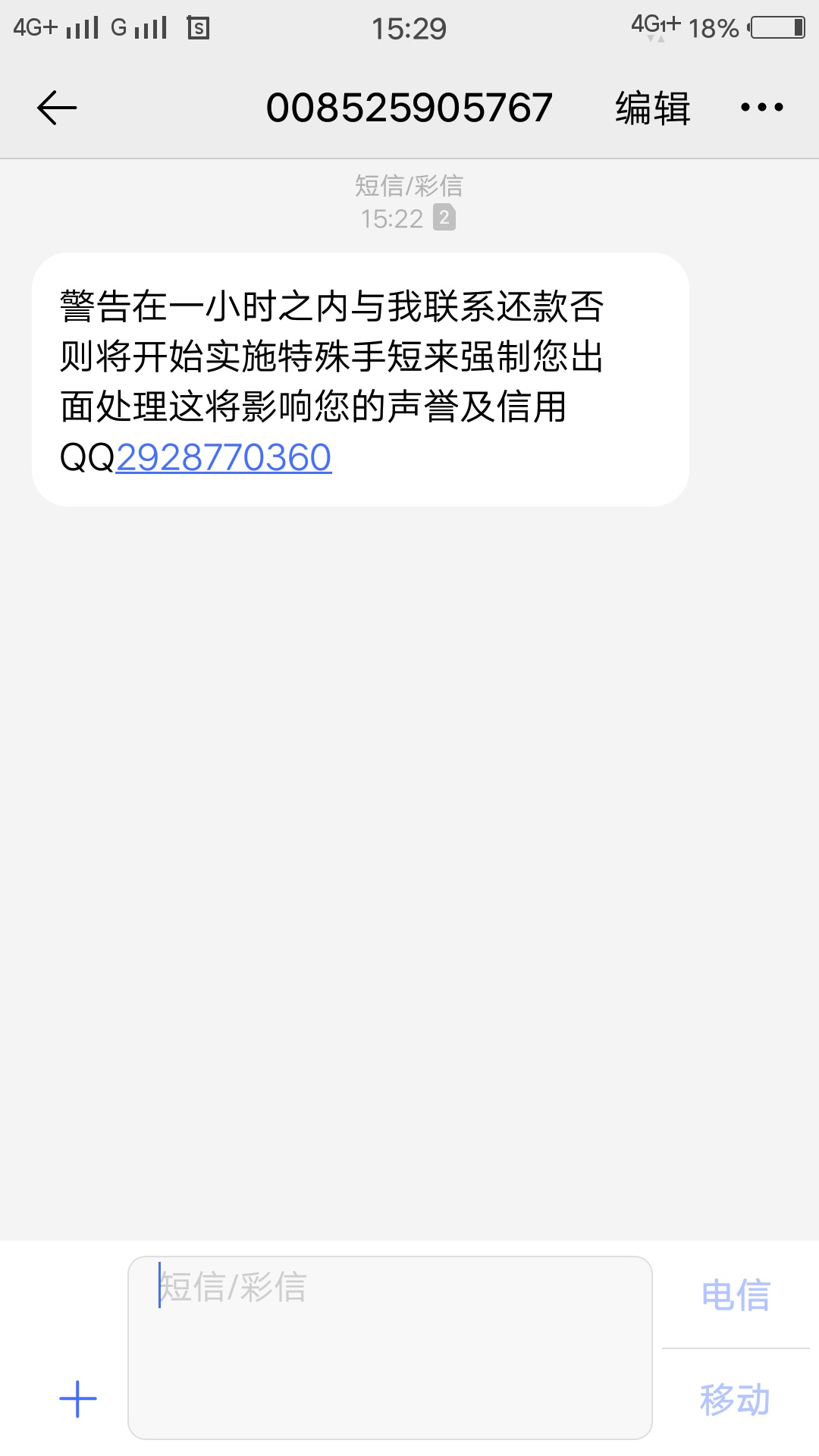The width and height of the screenshot is (819, 1456).
Task: Tap the 编辑 edit button
Action: (x=653, y=108)
